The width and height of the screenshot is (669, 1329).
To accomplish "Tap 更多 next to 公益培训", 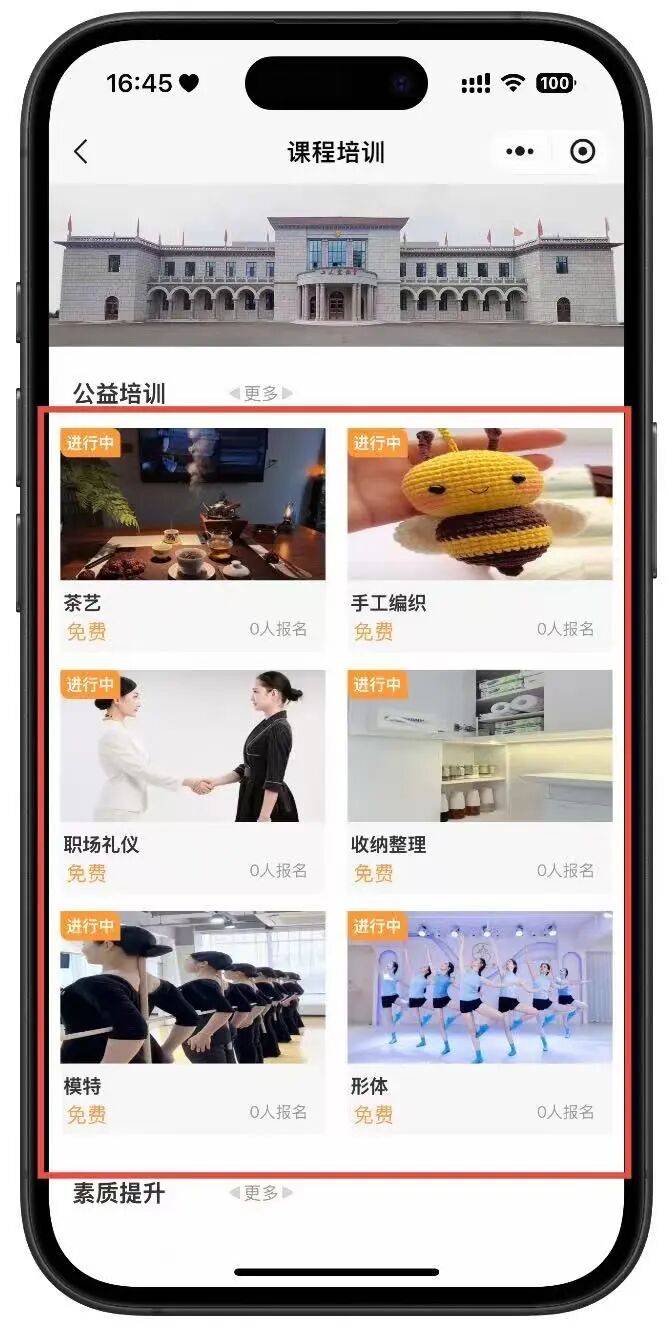I will coord(261,393).
